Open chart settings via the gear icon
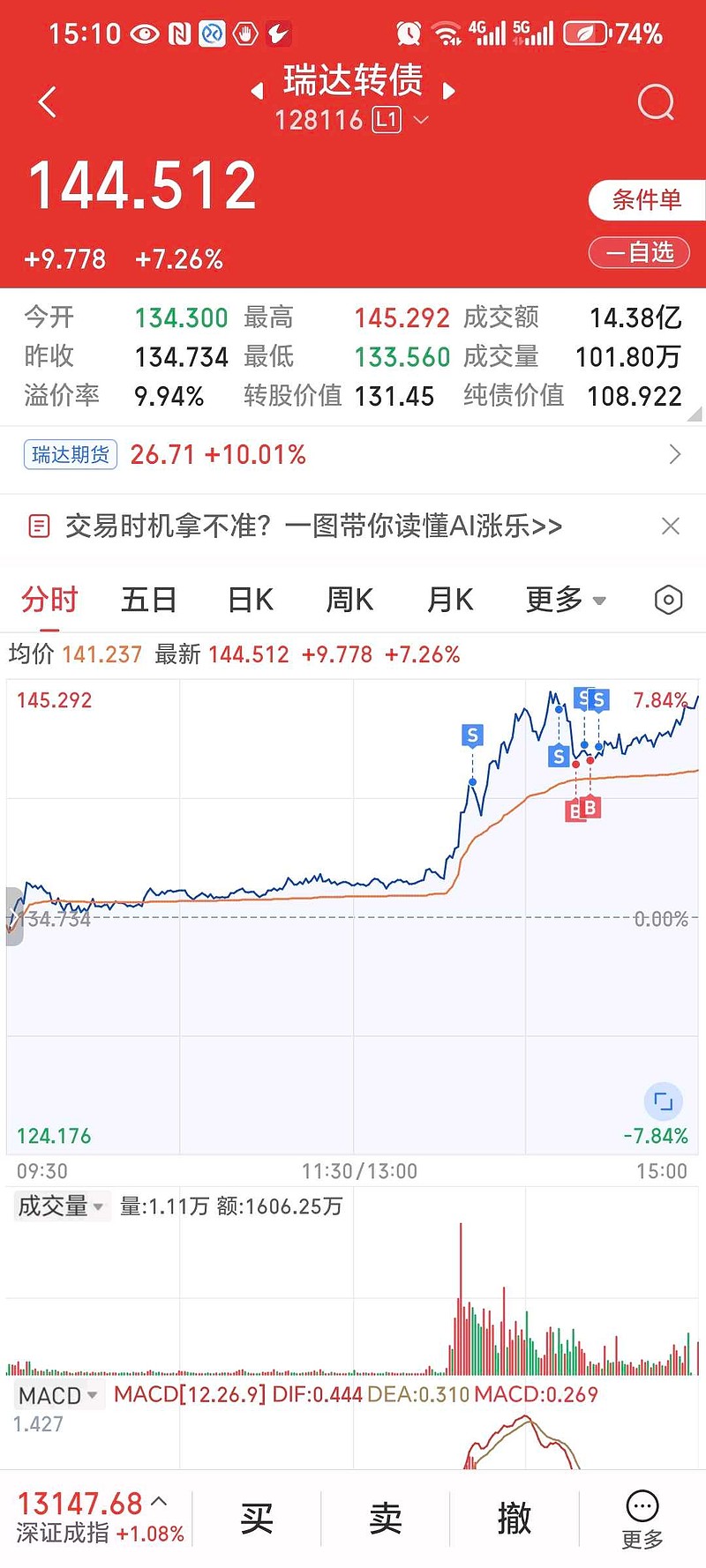The image size is (706, 1568). [x=668, y=599]
